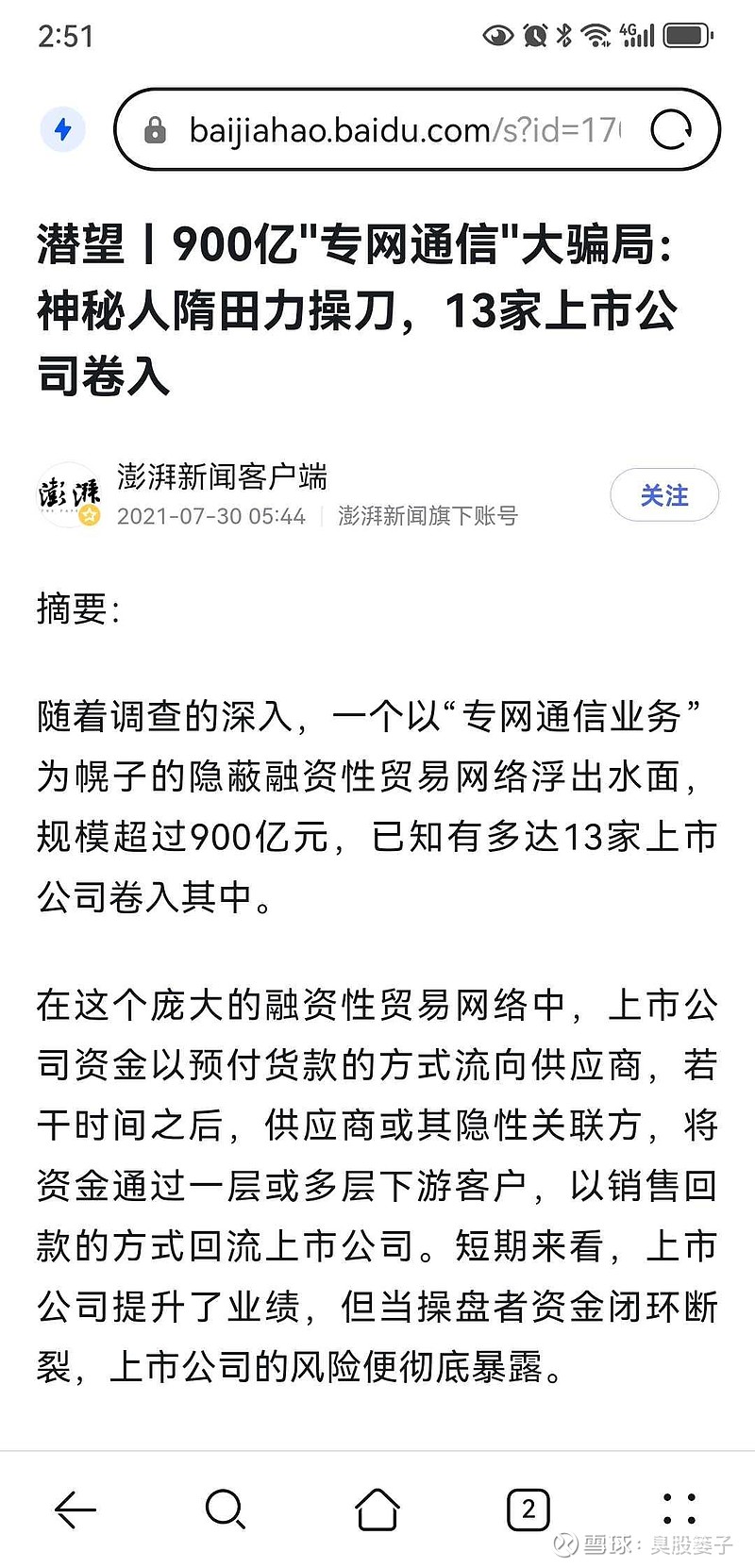This screenshot has width=755, height=1568.
Task: Tap the refresh icon to reload the page
Action: click(x=672, y=129)
